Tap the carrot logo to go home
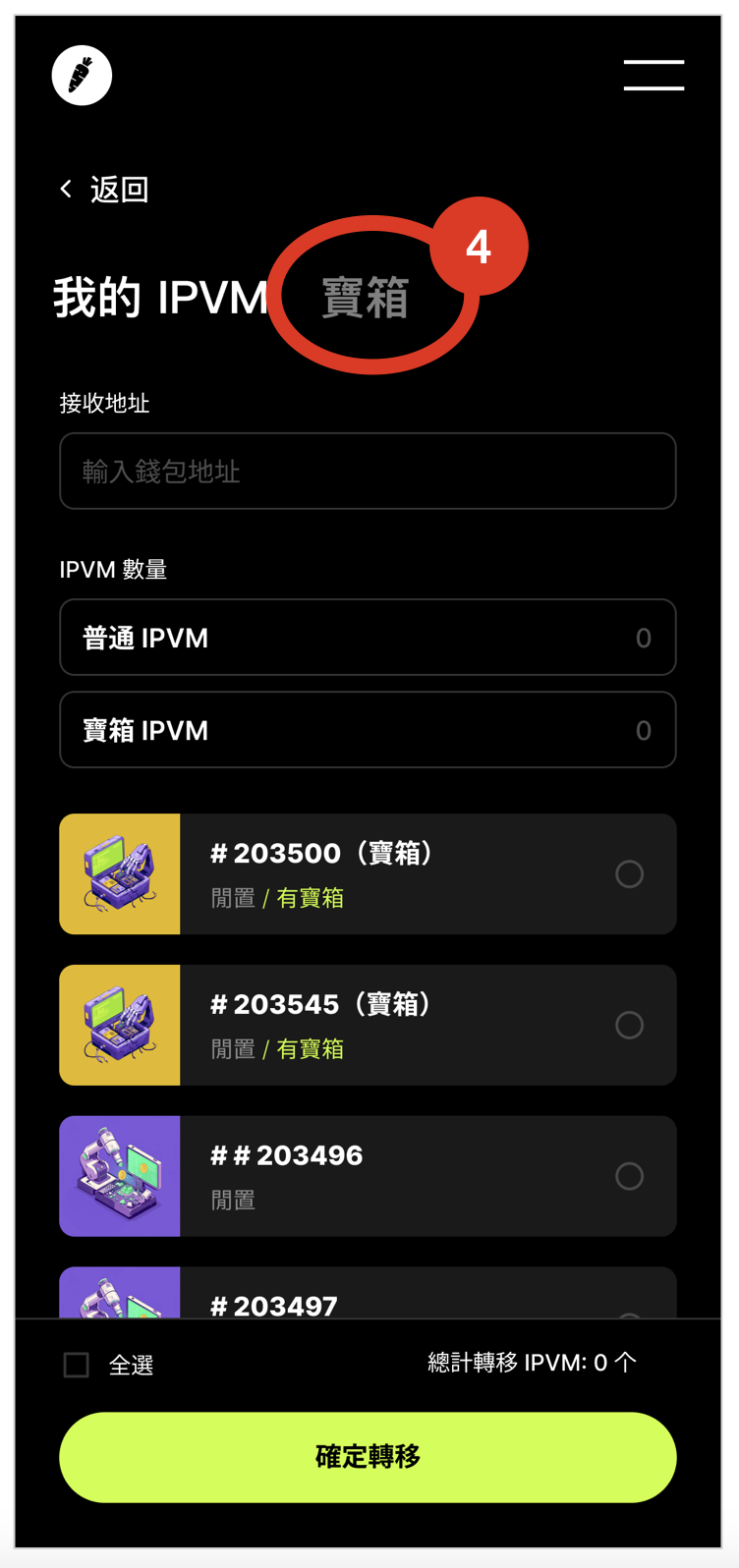Screen dimensions: 739x1568 pos(82,76)
